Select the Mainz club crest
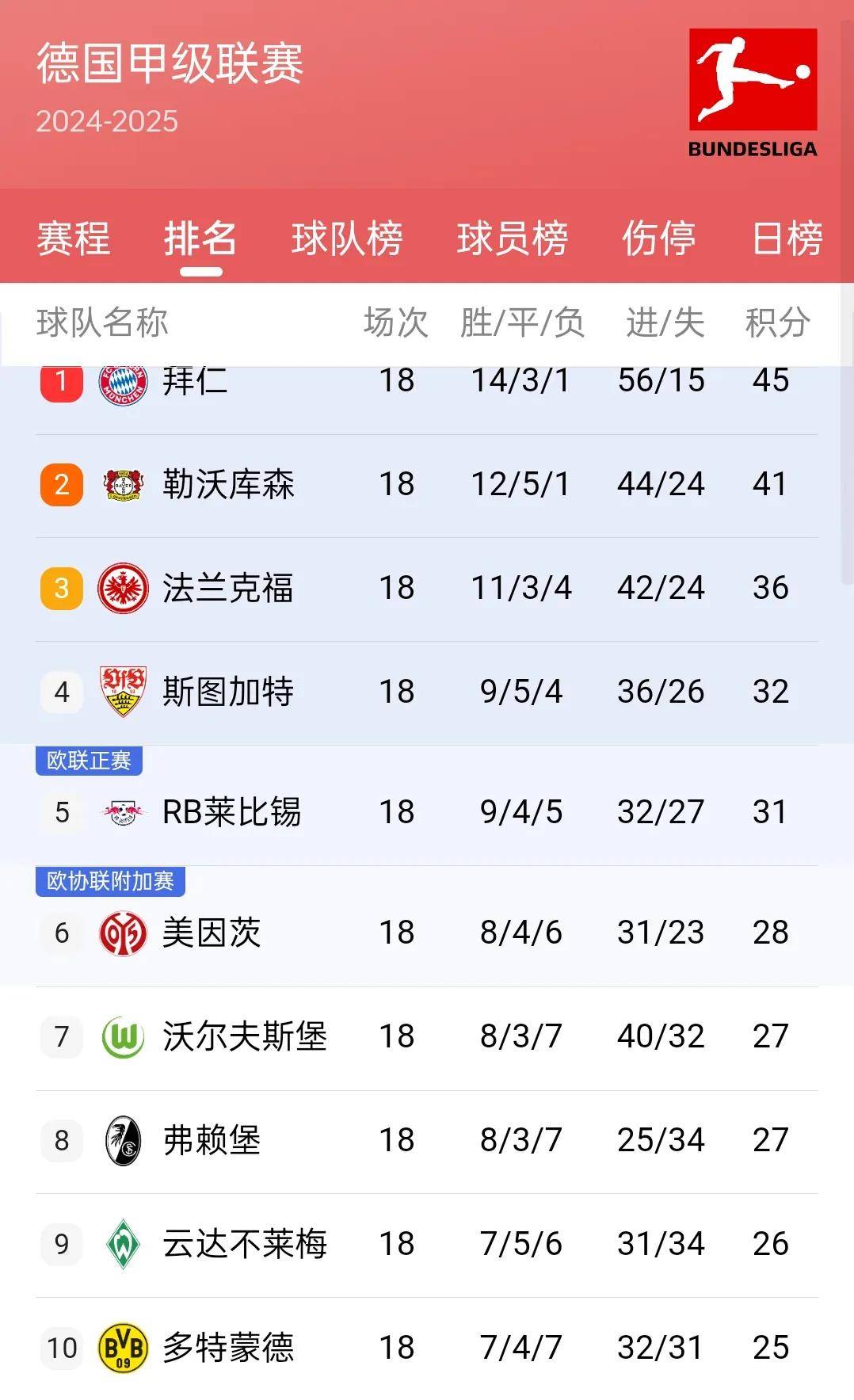Viewport: 854px width, 1400px height. tap(123, 932)
